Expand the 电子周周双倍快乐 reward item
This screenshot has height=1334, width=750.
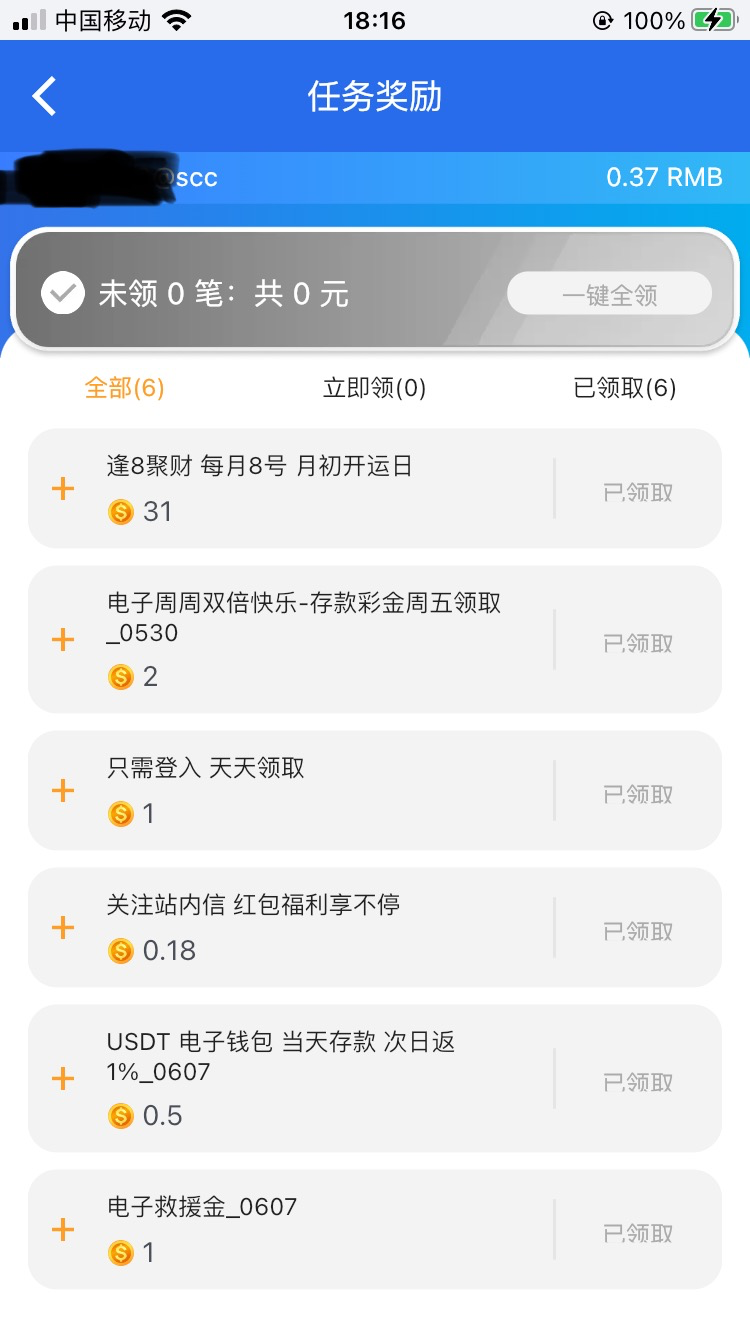coord(63,640)
